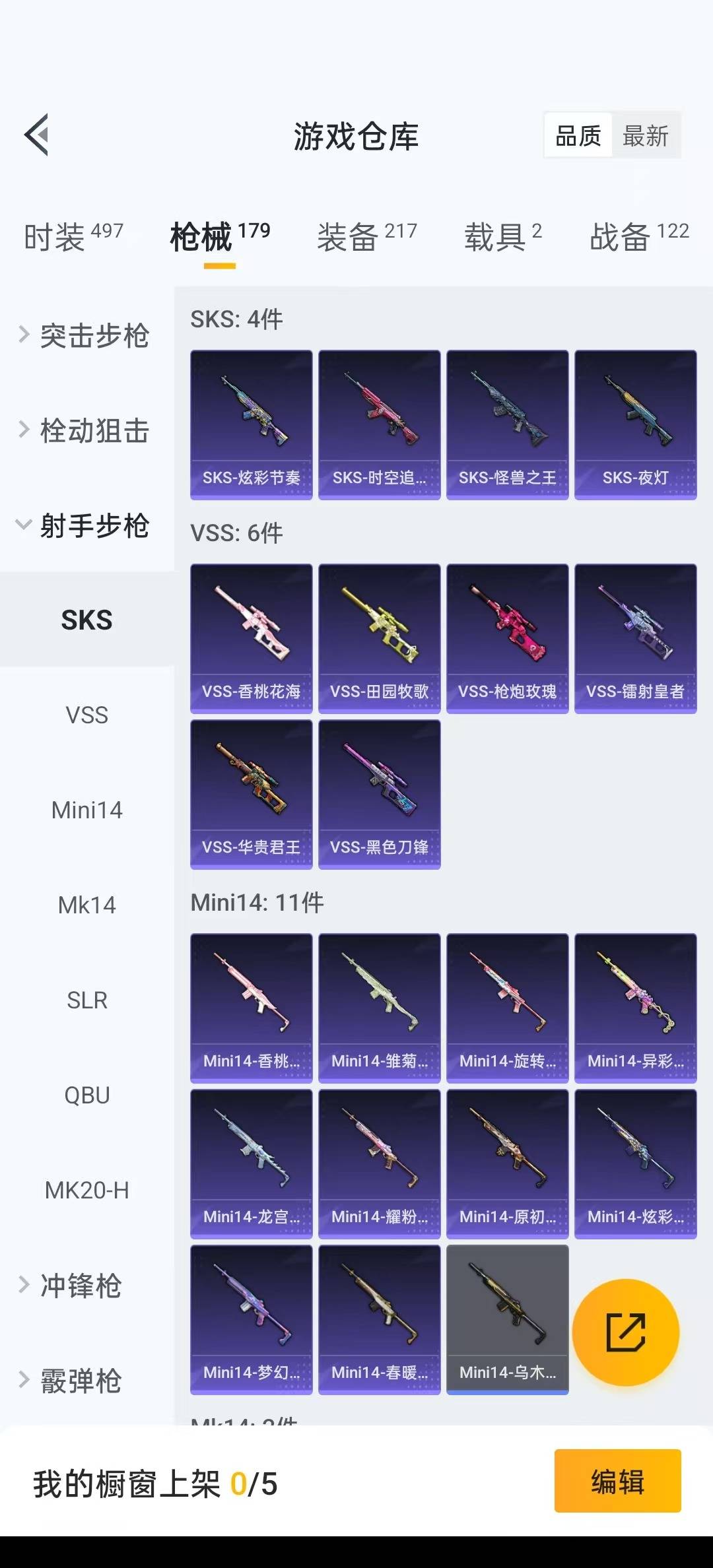Viewport: 713px width, 1568px height.
Task: Select Mk14 in the side list
Action: [x=87, y=905]
